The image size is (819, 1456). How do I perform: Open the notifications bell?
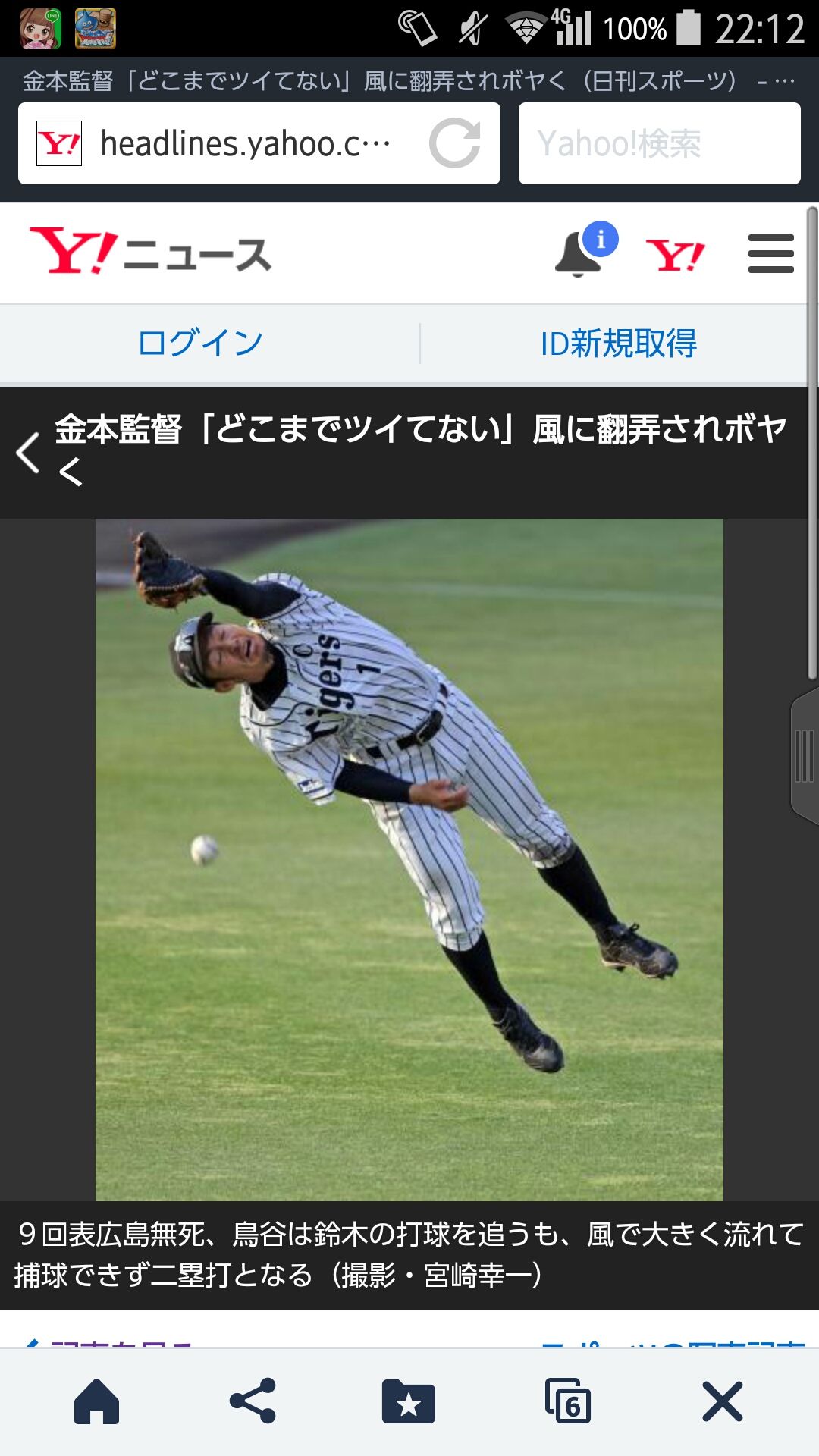click(585, 251)
